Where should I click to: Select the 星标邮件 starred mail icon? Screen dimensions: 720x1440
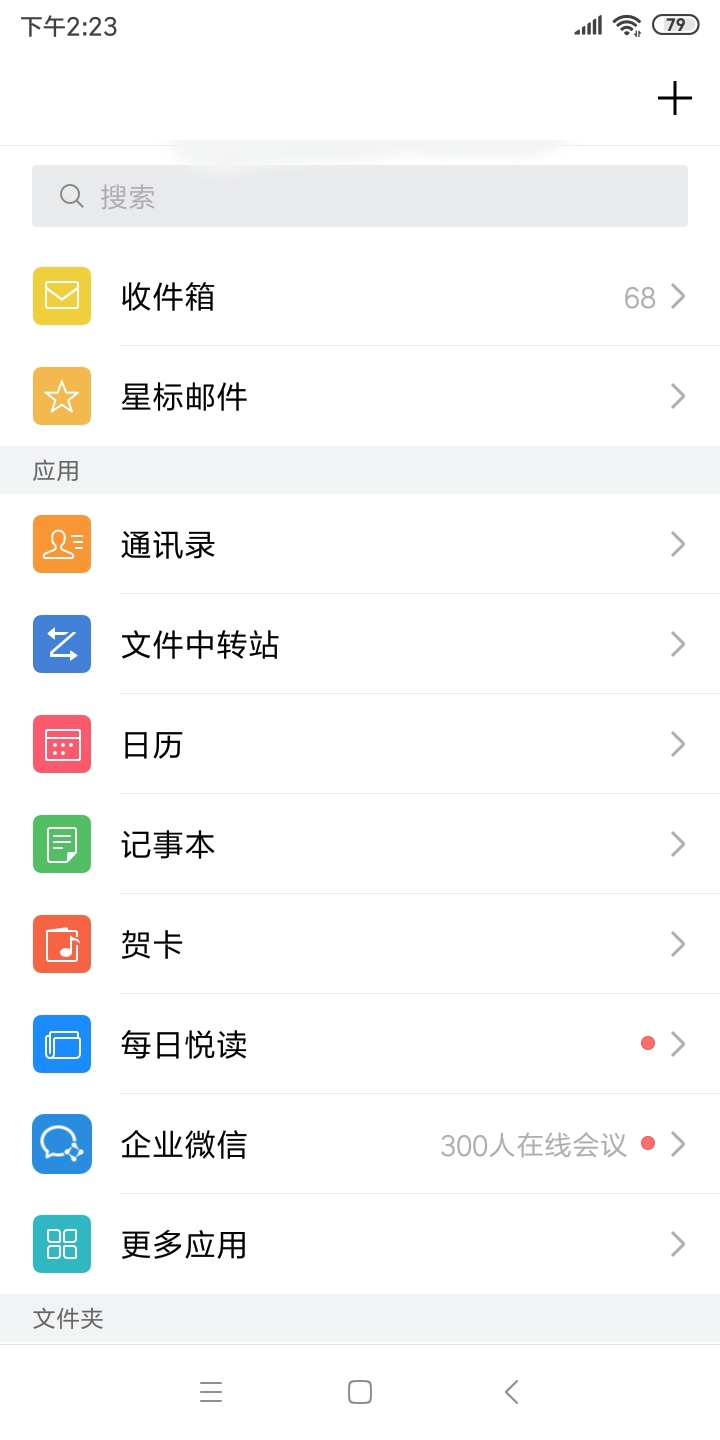tap(62, 396)
